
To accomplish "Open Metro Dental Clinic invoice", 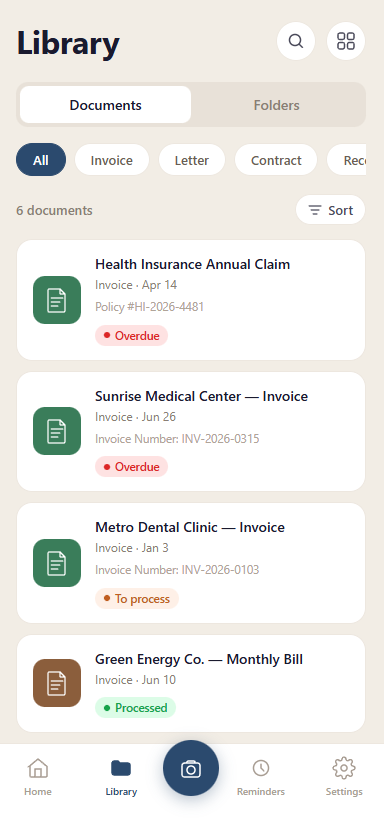I will coord(191,563).
